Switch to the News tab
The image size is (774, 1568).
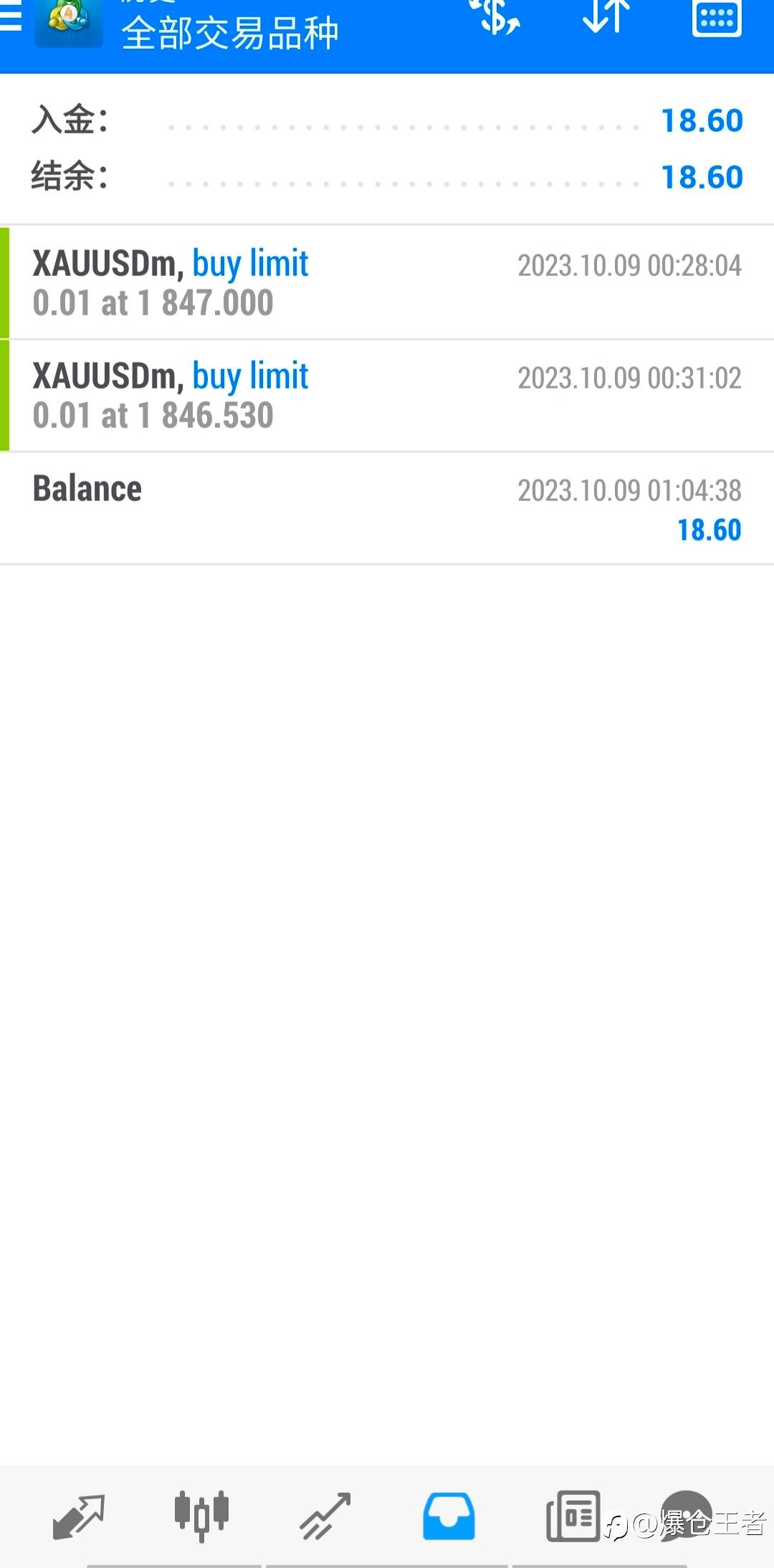[x=573, y=1516]
